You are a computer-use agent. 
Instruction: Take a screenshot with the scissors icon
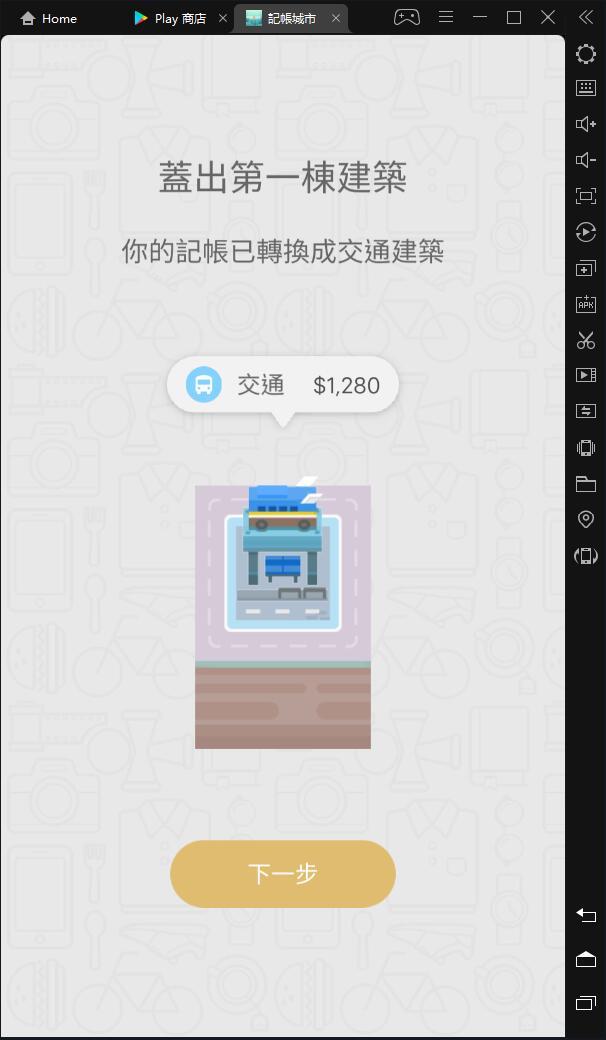tap(586, 340)
